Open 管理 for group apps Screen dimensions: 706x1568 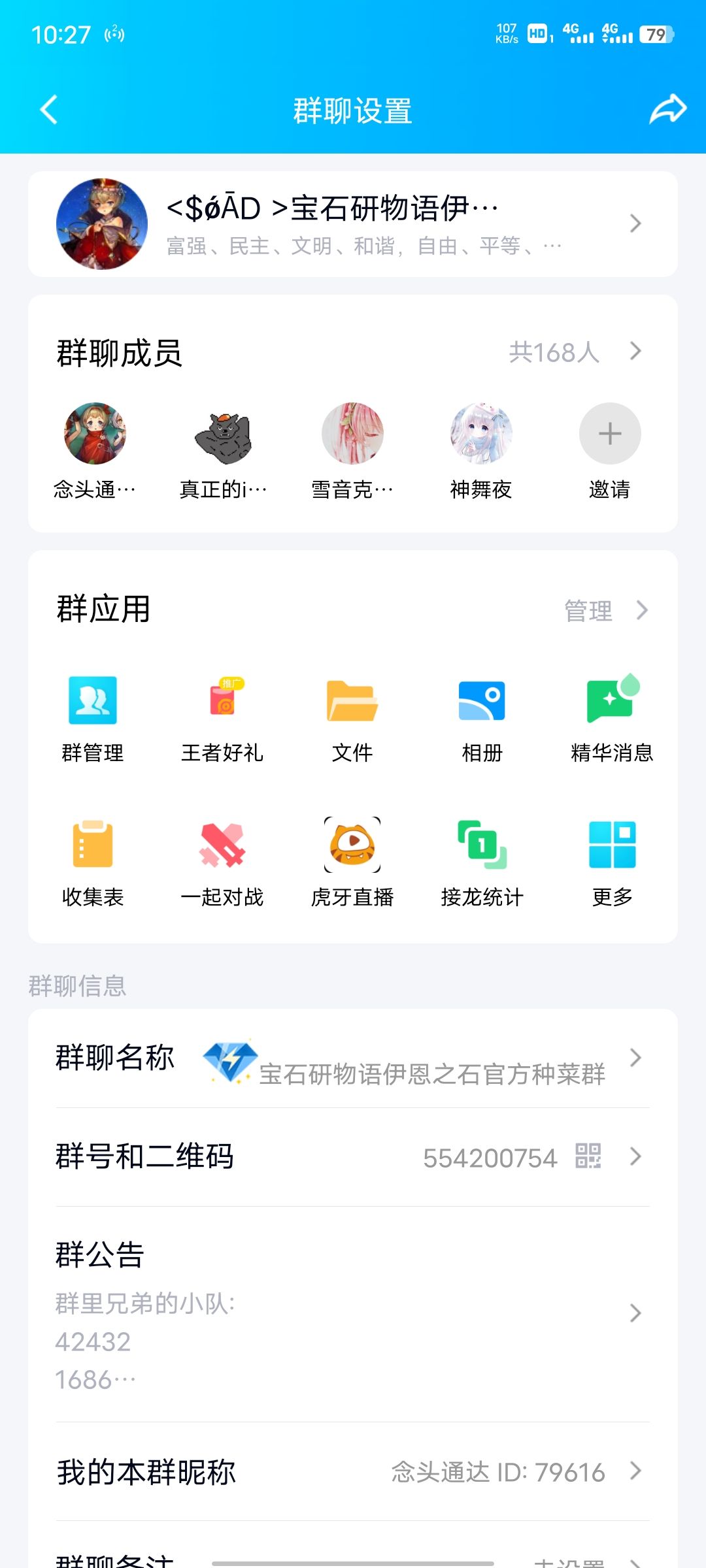(x=606, y=611)
